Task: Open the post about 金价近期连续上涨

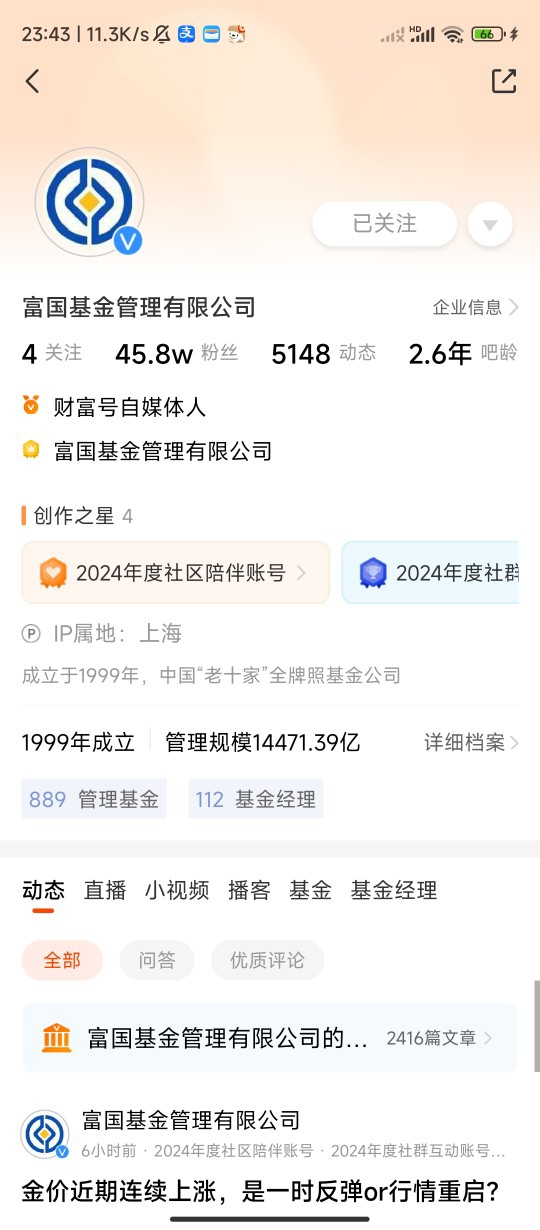Action: click(x=260, y=1192)
